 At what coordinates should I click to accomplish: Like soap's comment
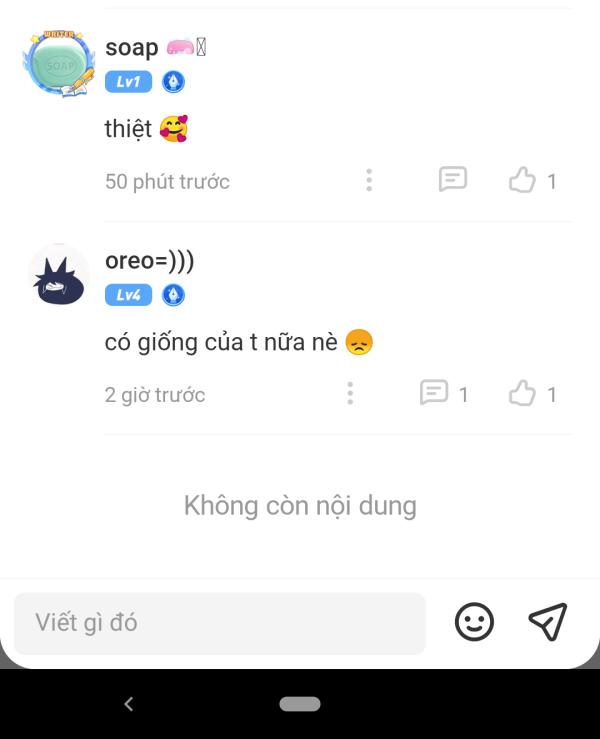tap(523, 181)
